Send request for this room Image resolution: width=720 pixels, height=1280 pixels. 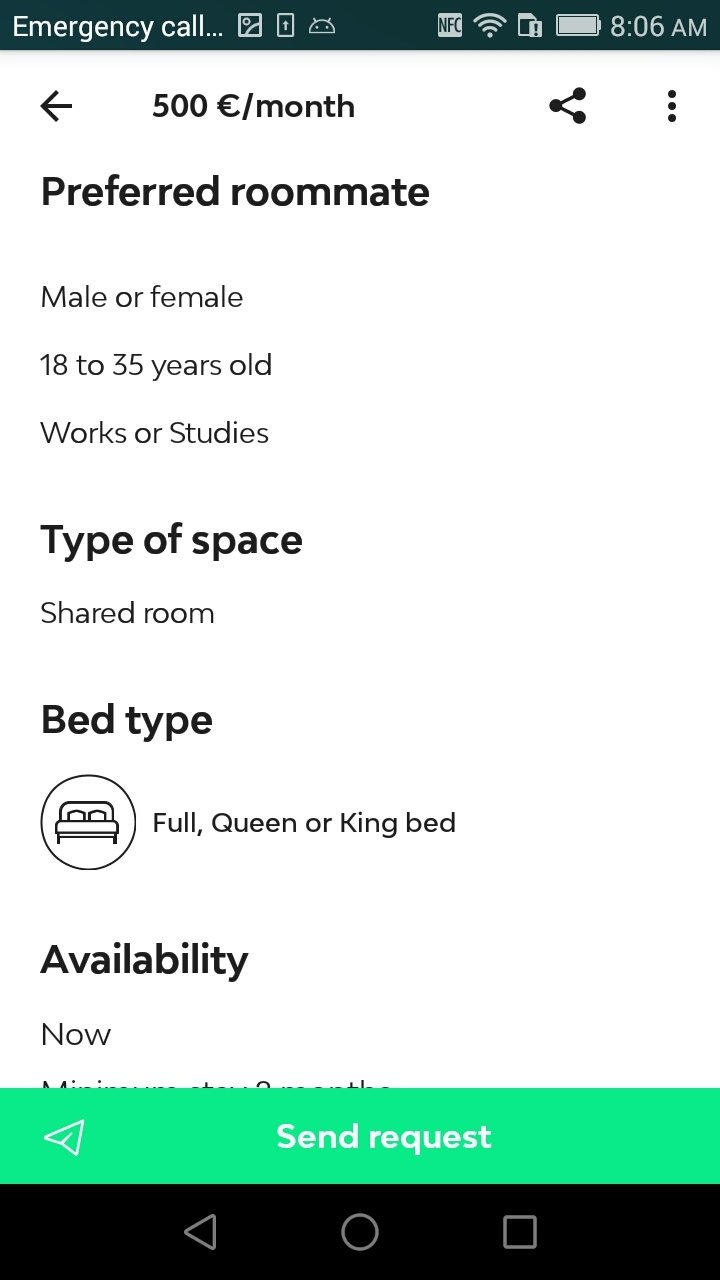coord(360,1136)
